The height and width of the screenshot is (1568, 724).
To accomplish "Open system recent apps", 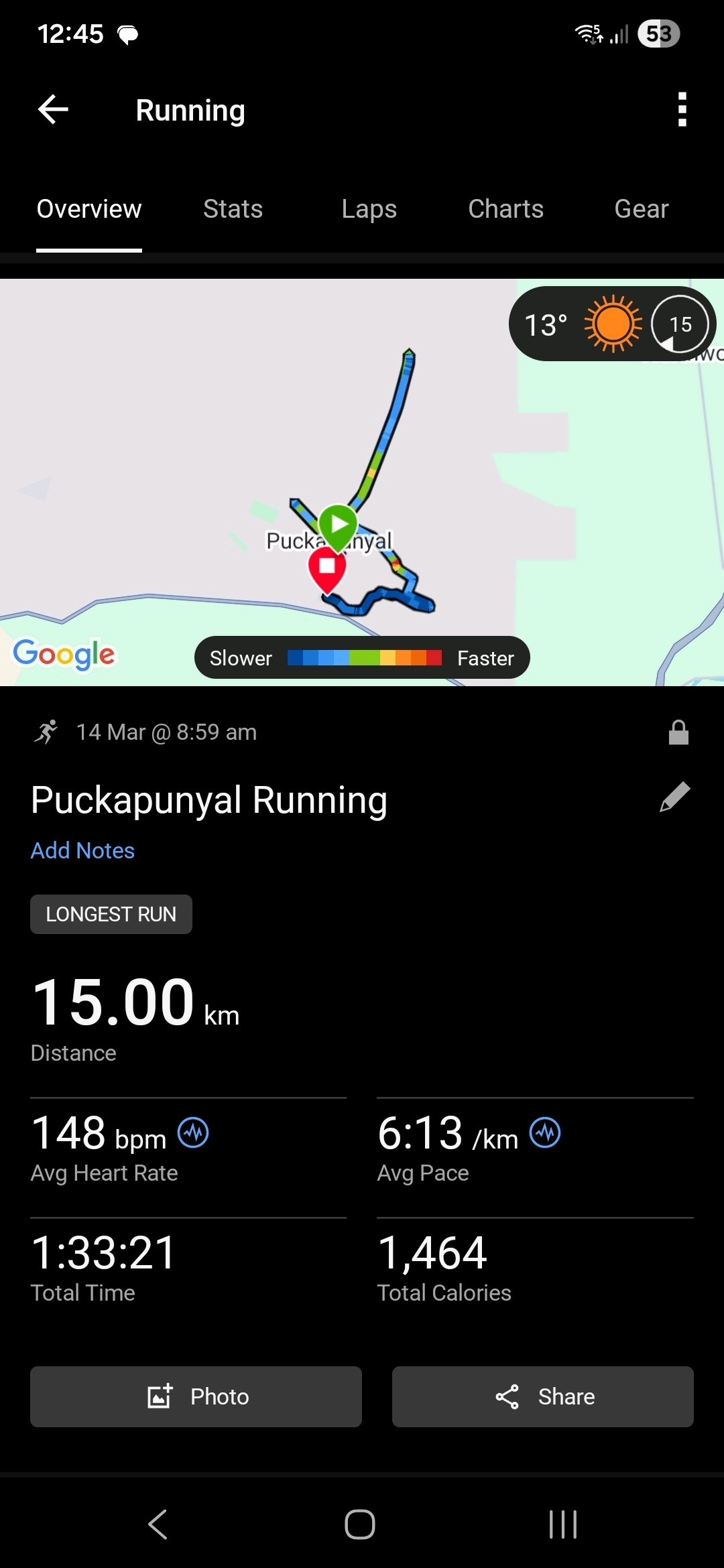I will pos(562,1524).
